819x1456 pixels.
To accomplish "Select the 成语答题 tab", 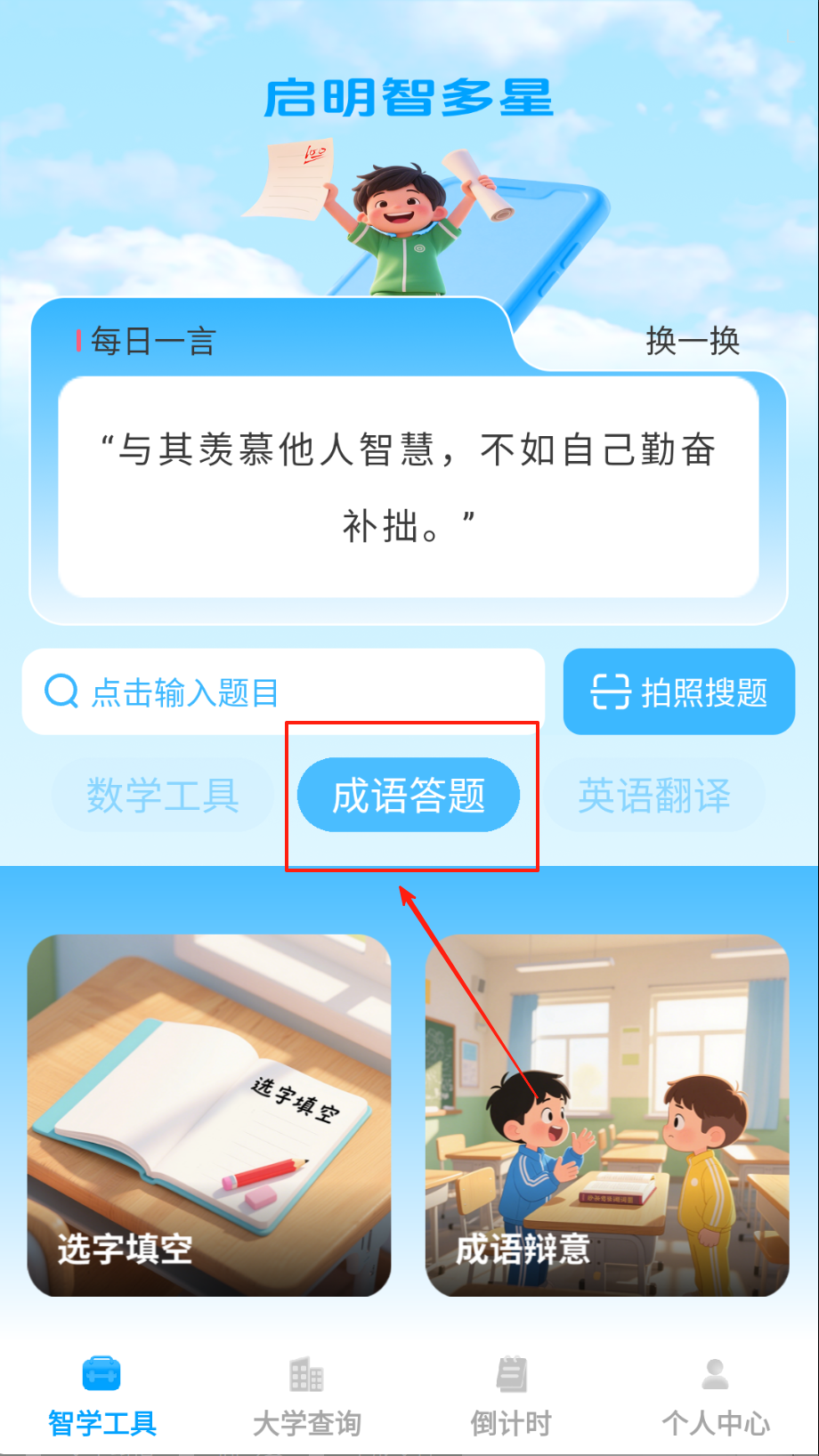I will [409, 795].
